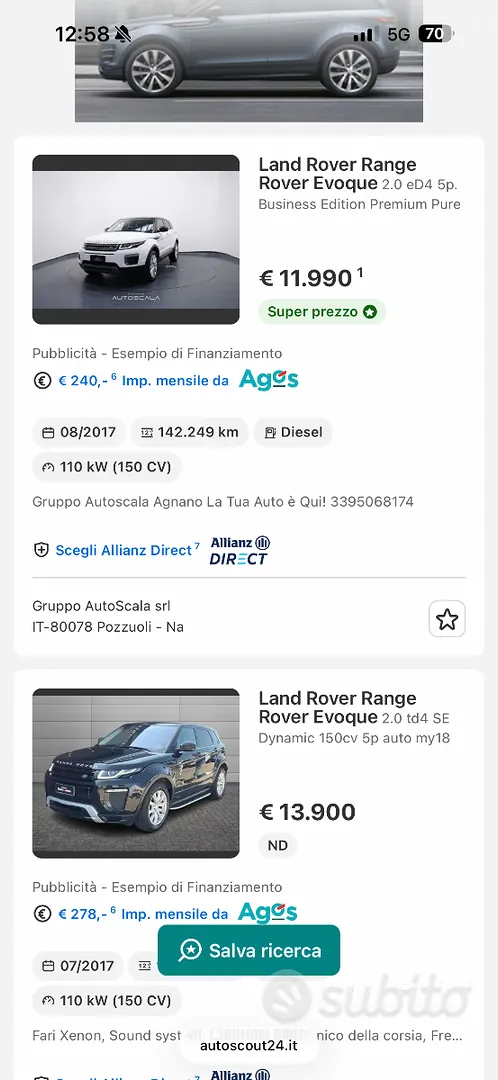Save the Gruppo AutoScala listing with the star

(x=447, y=619)
